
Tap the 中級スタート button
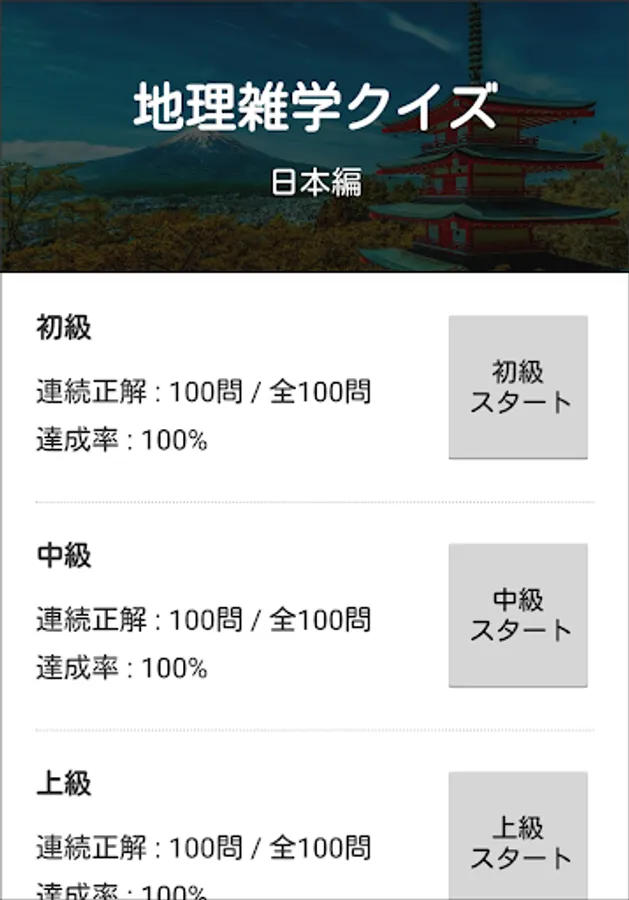[518, 615]
